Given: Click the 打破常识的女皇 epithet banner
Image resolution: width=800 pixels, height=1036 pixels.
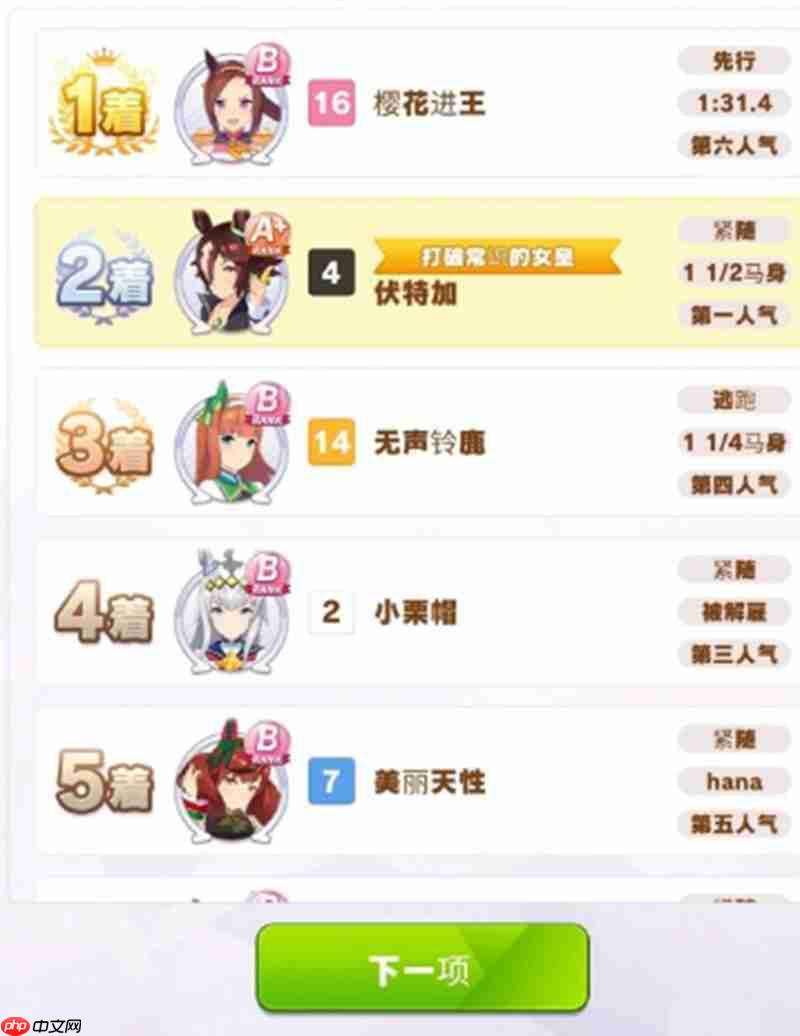Looking at the screenshot, I should point(490,255).
